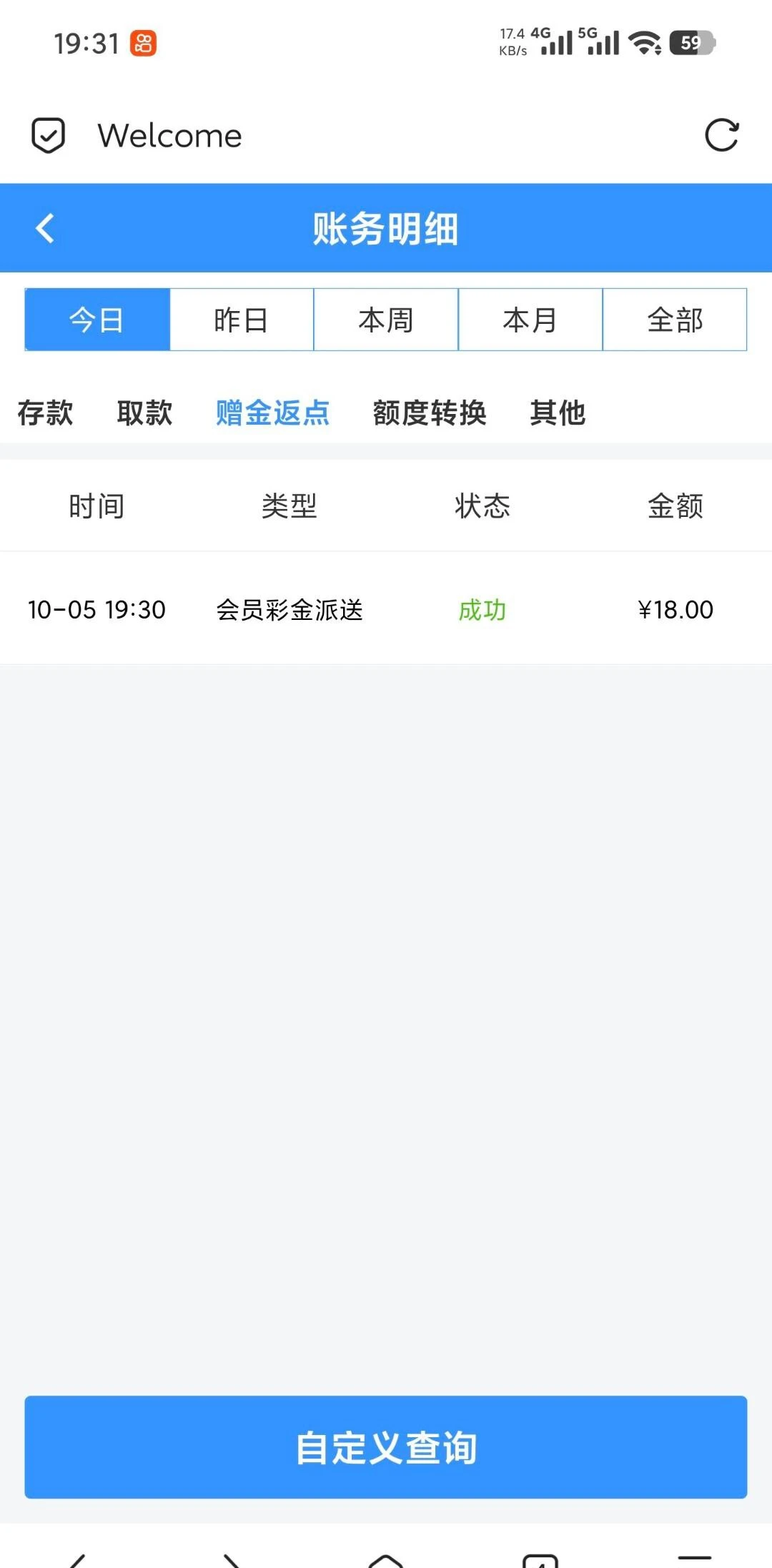The width and height of the screenshot is (772, 1568).
Task: Click the shield verification icon beside Welcome
Action: (48, 136)
